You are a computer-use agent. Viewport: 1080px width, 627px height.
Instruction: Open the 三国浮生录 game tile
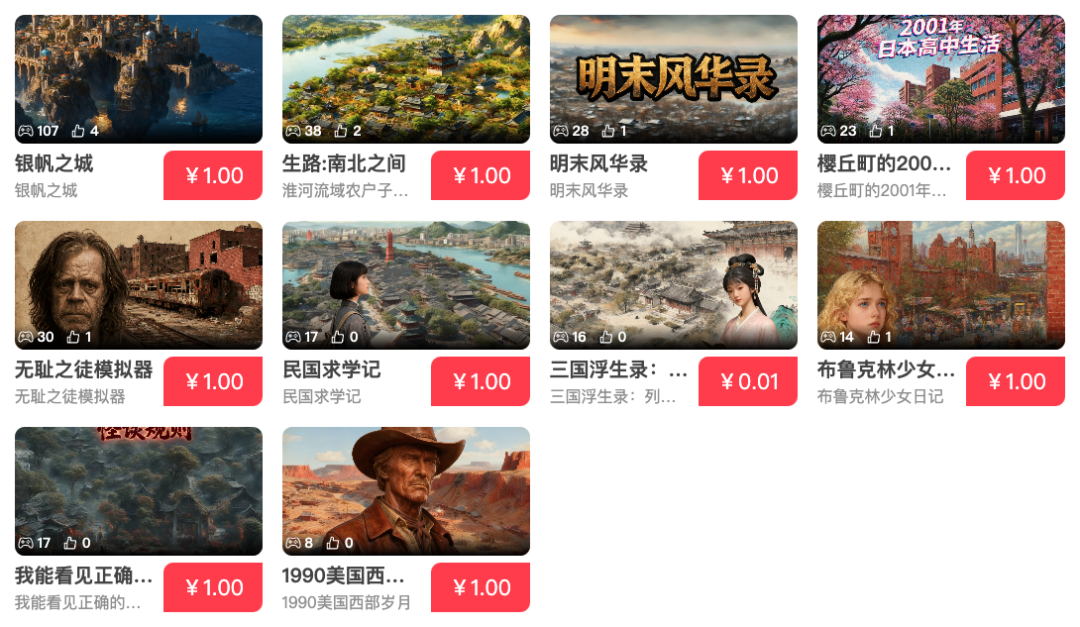point(673,285)
